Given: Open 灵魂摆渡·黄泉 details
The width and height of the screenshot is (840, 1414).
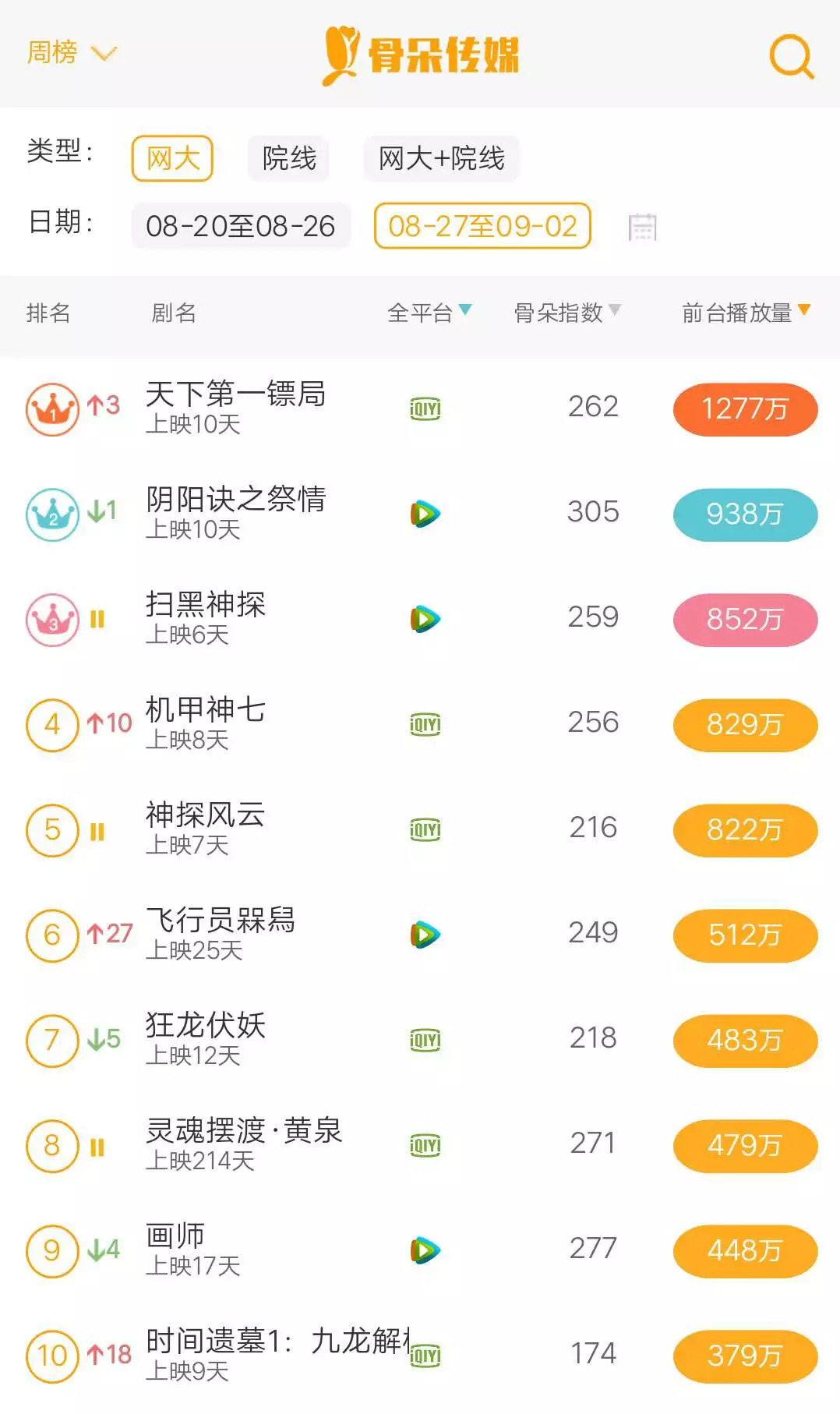Looking at the screenshot, I should click(243, 1131).
